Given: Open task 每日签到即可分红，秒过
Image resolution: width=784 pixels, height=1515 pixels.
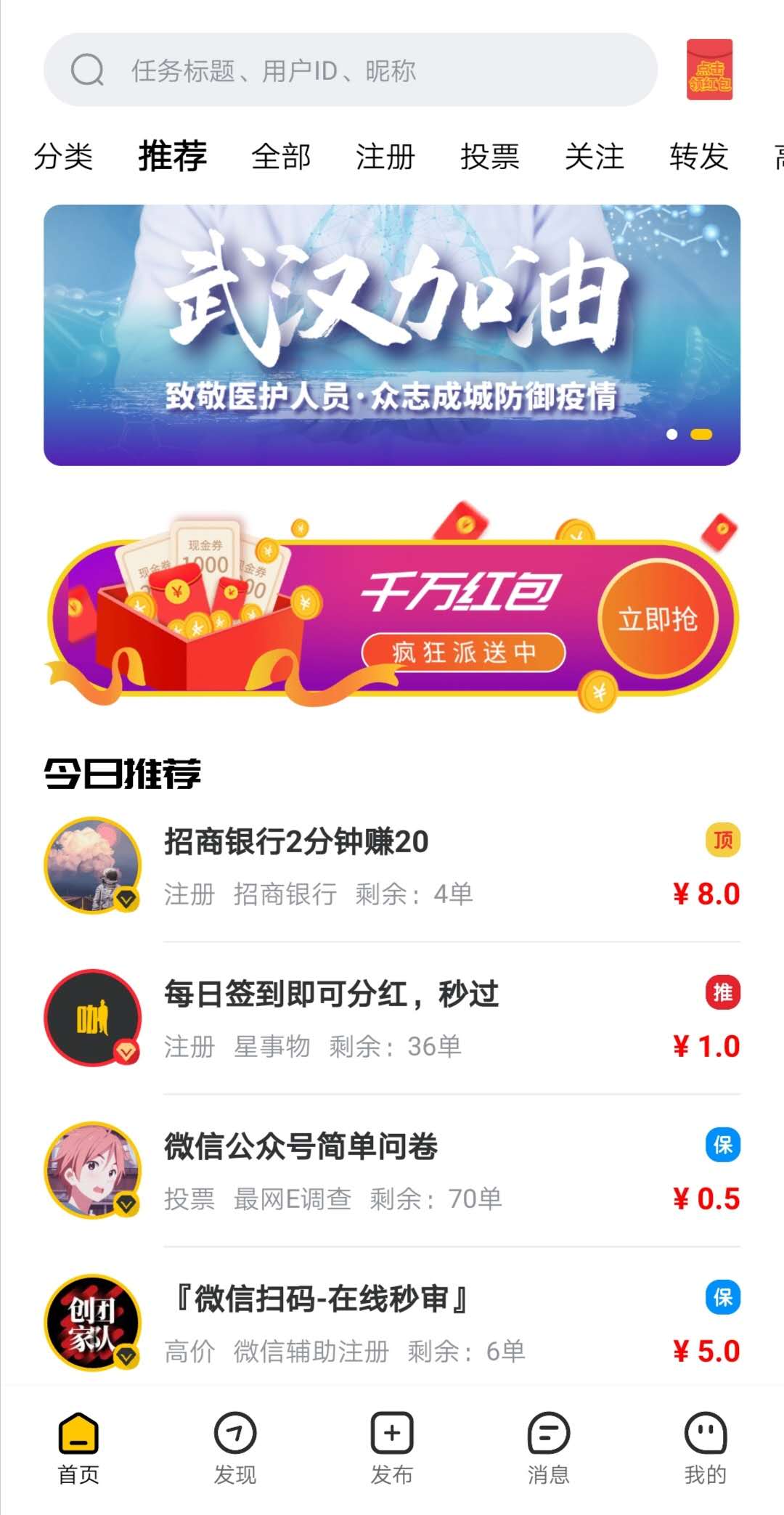Looking at the screenshot, I should tap(392, 1018).
